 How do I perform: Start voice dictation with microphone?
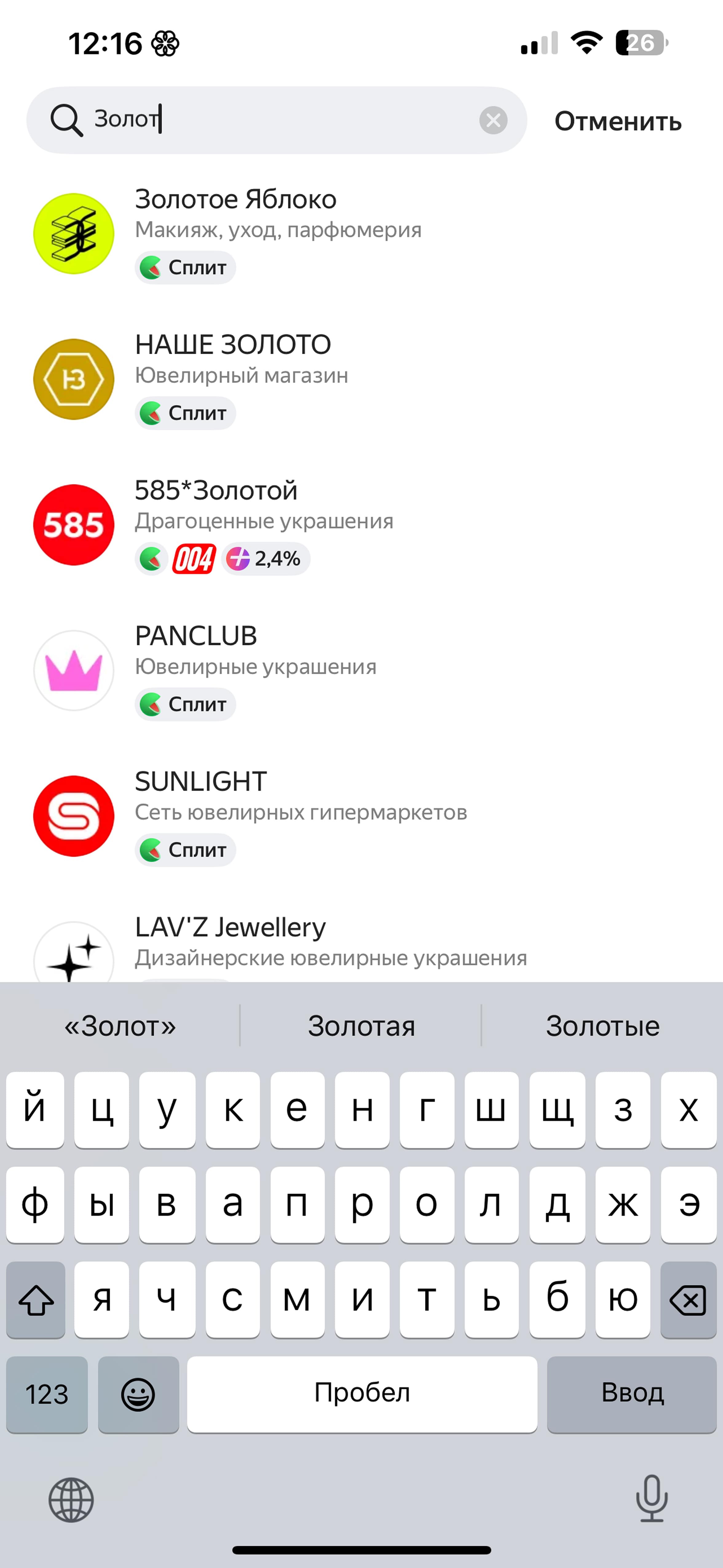point(652,1498)
